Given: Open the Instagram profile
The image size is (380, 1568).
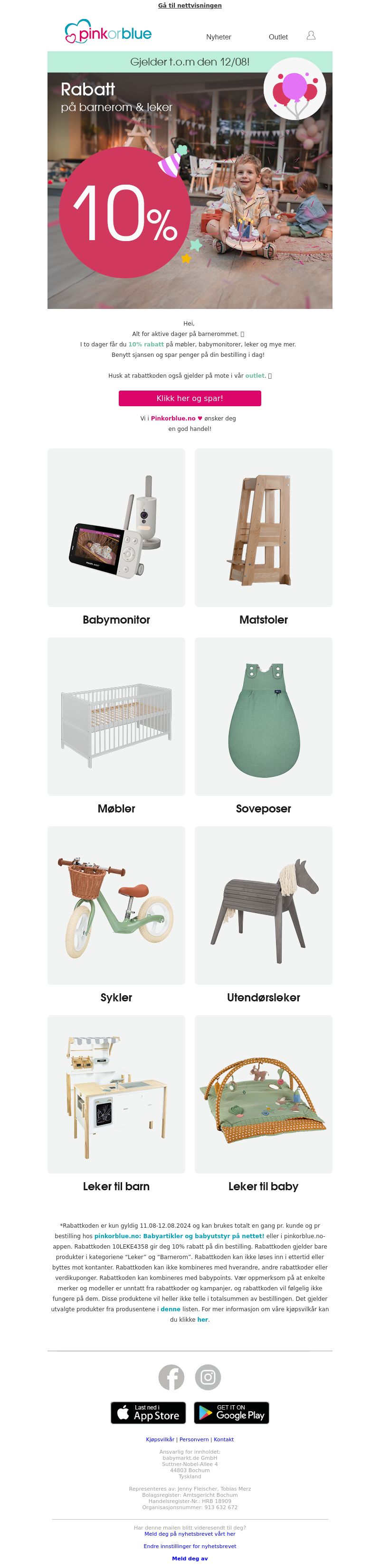Looking at the screenshot, I should click(x=208, y=1377).
